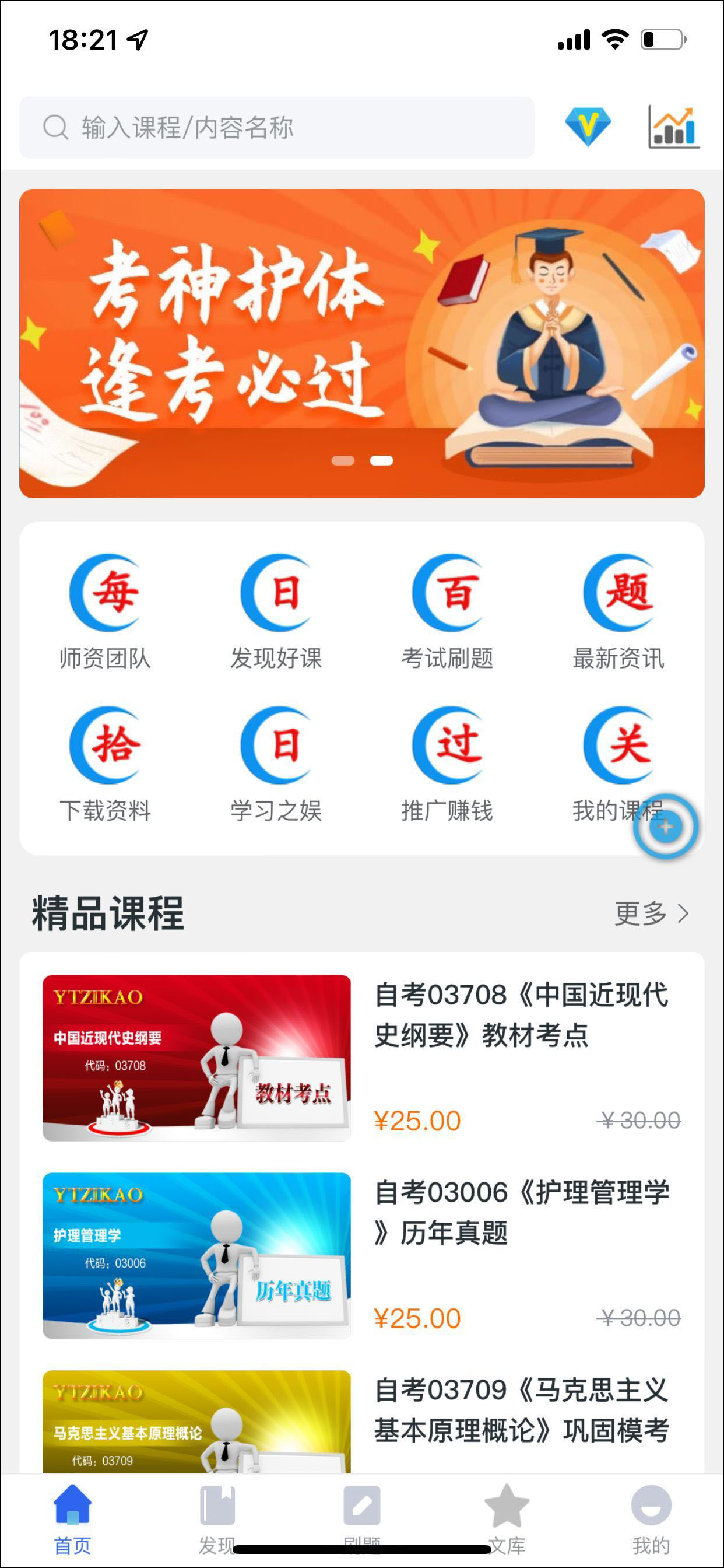
Task: Open course 自考03708 中国近现代史纲要
Action: (361, 1058)
